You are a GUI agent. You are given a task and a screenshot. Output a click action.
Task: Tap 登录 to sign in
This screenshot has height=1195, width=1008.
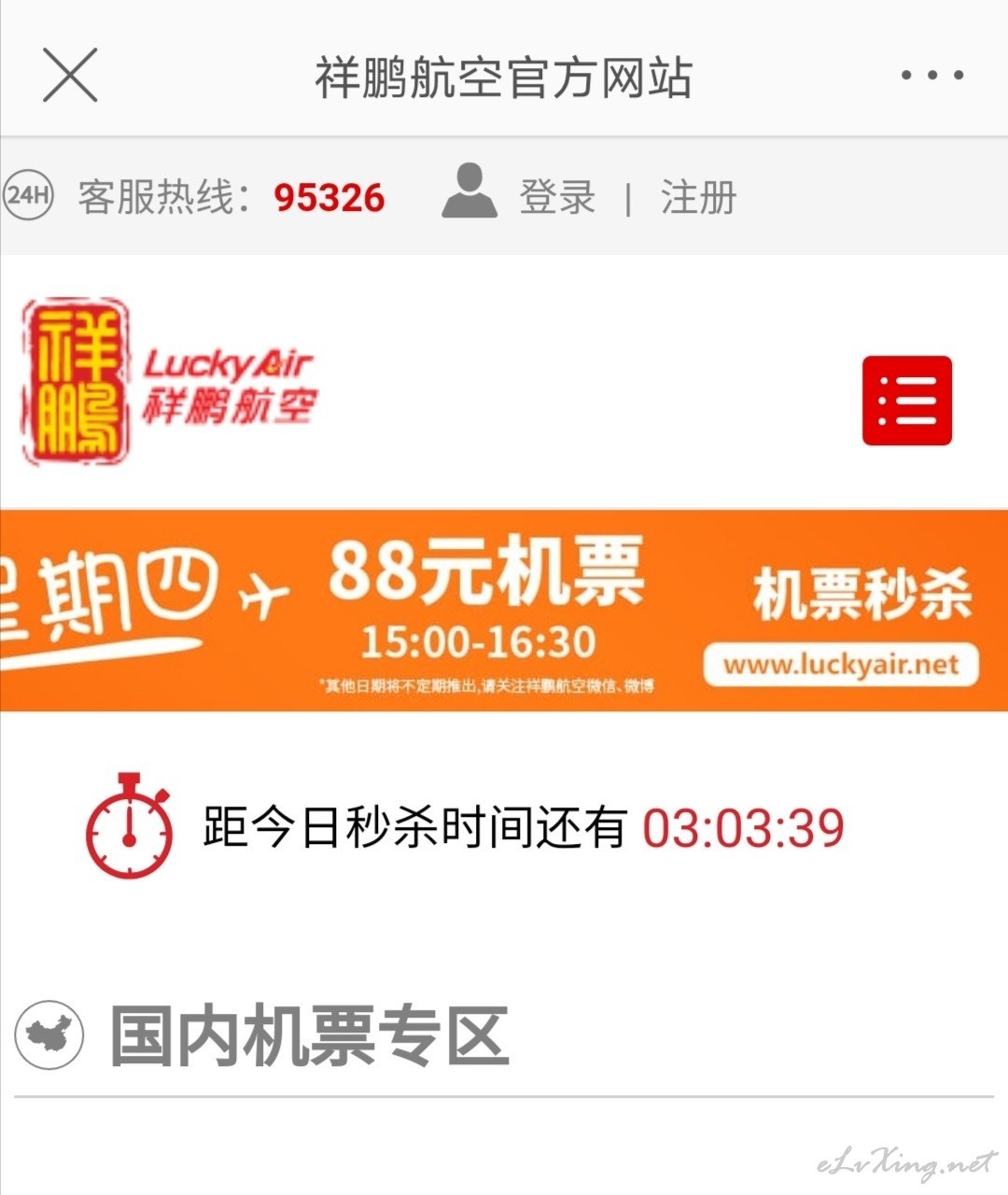pos(557,197)
